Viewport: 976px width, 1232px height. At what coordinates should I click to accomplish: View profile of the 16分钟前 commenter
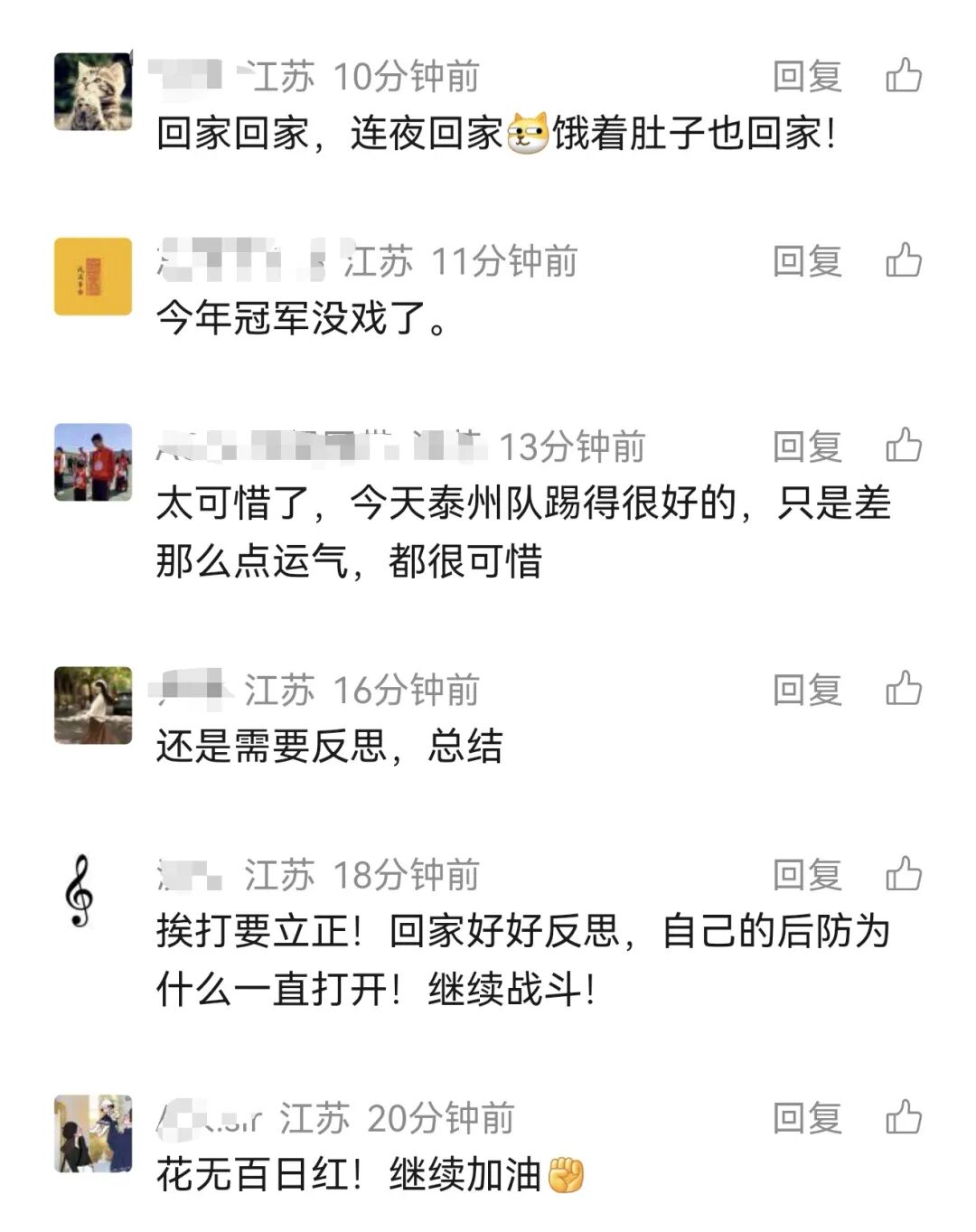(93, 705)
